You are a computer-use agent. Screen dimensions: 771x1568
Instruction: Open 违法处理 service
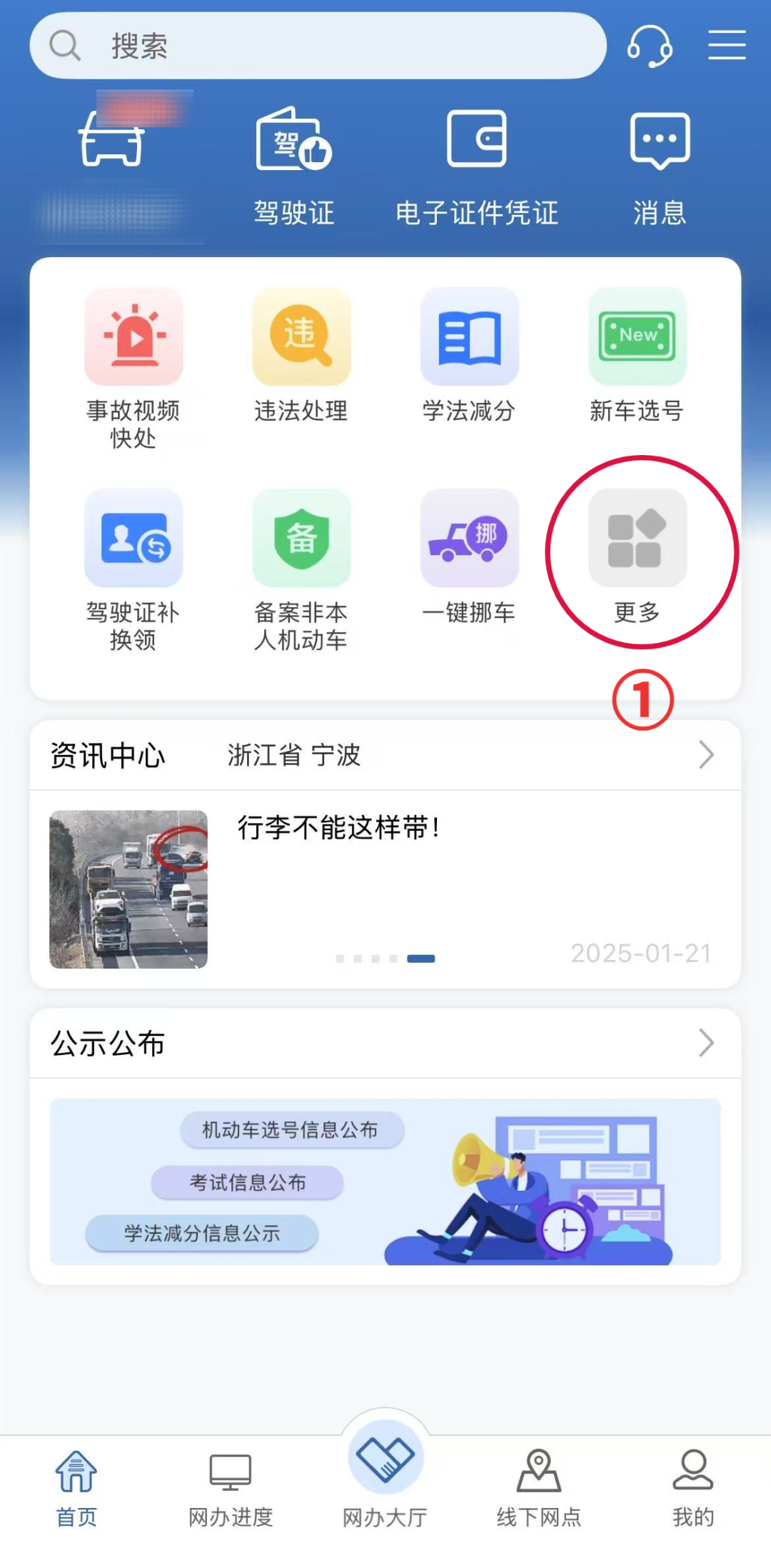click(301, 354)
